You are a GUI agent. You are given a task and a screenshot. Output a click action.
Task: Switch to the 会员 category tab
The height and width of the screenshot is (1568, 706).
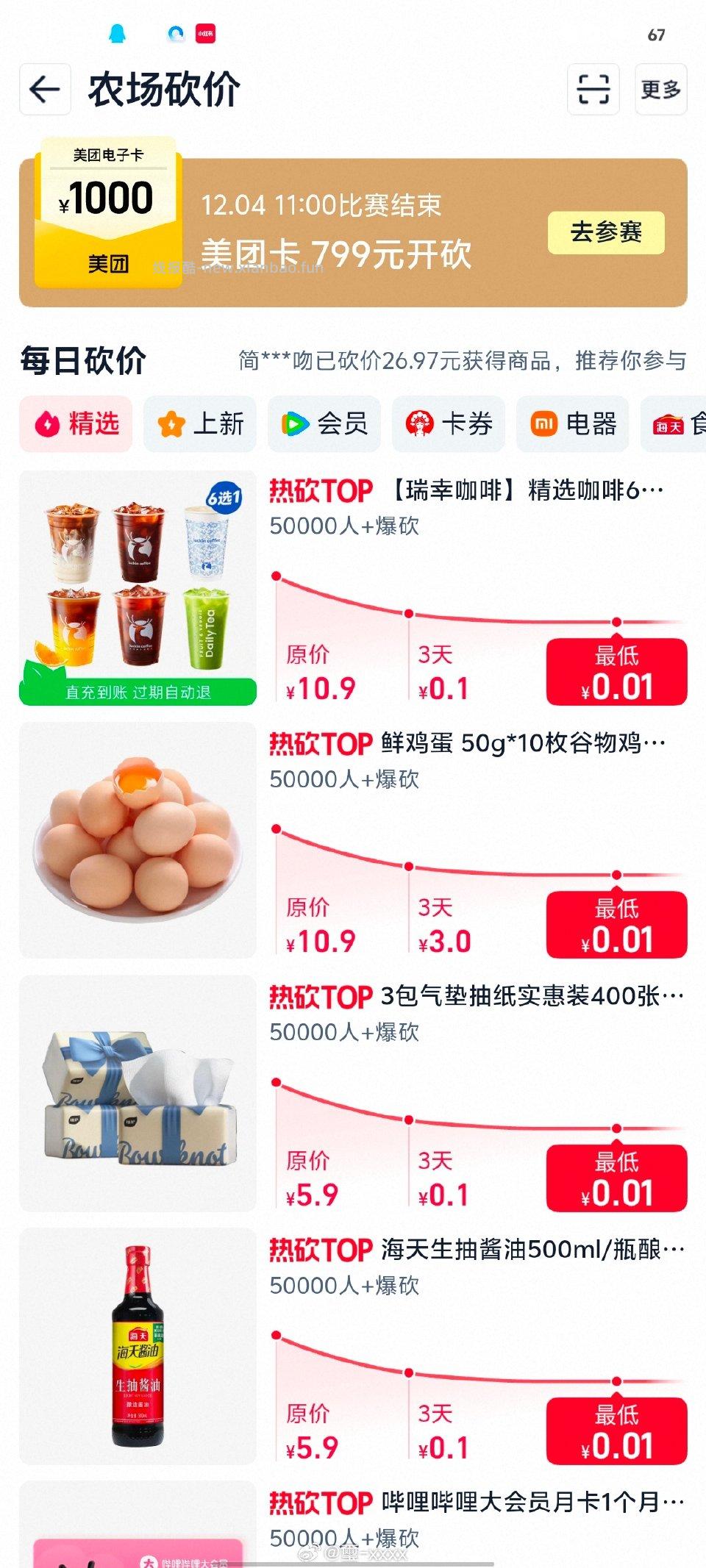(x=326, y=424)
